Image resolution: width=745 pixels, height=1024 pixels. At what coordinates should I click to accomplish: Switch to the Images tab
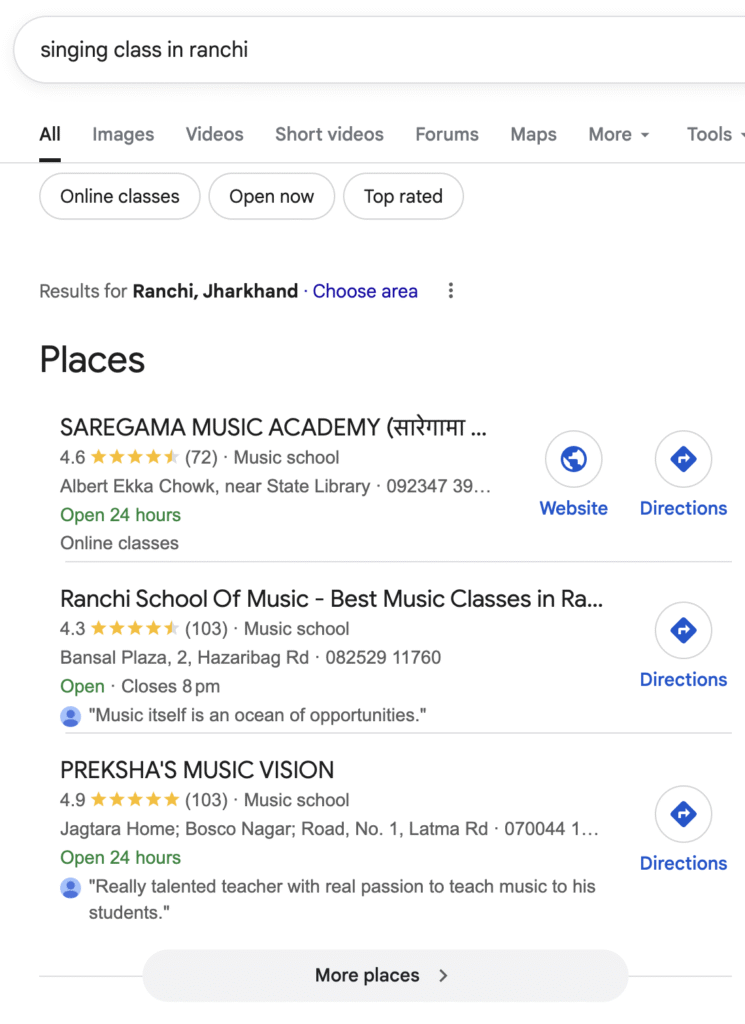[123, 134]
